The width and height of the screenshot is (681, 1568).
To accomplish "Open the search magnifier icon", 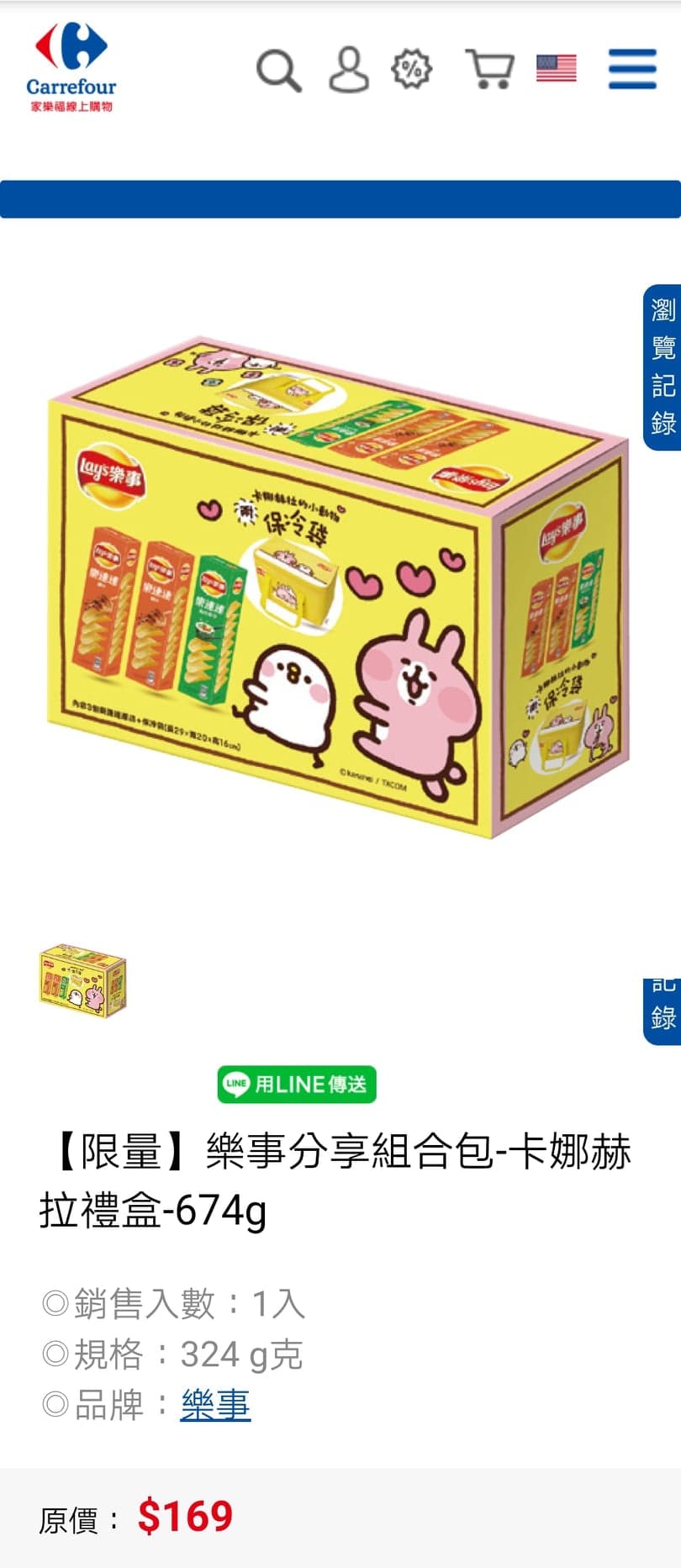I will tap(278, 70).
